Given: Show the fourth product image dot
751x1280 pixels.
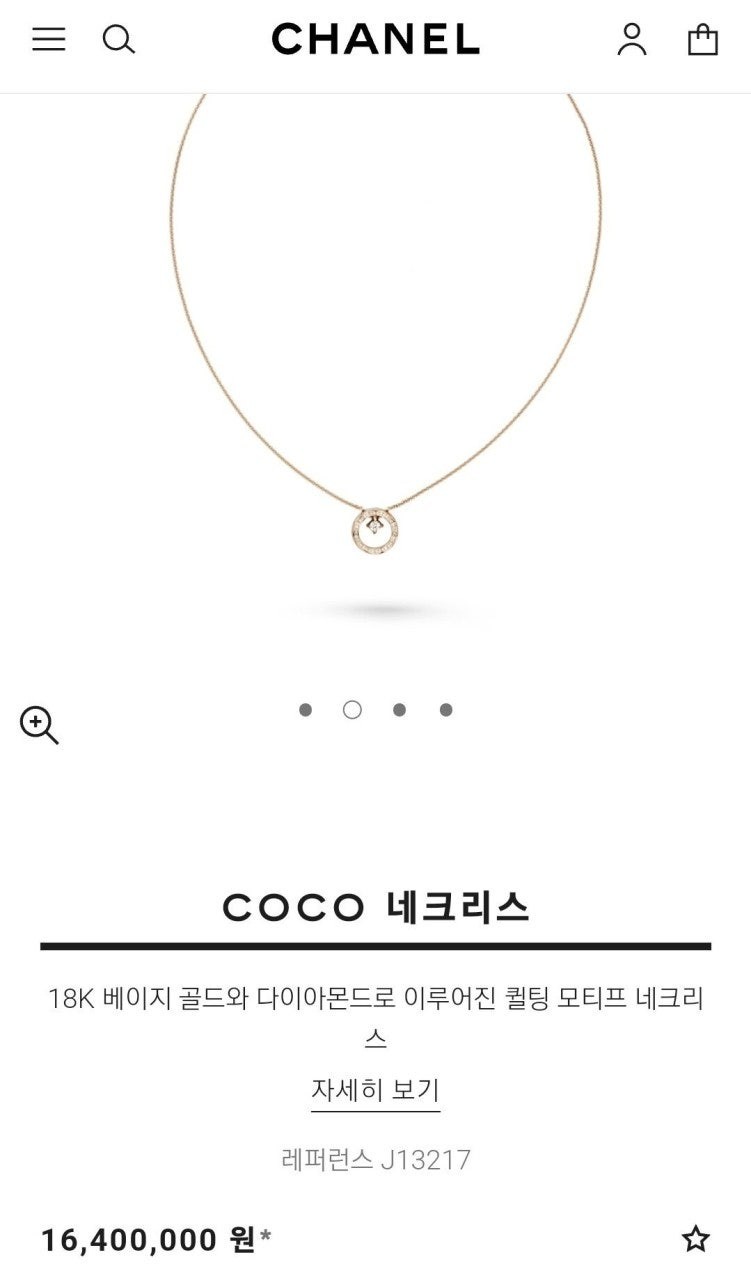Looking at the screenshot, I should tap(446, 710).
